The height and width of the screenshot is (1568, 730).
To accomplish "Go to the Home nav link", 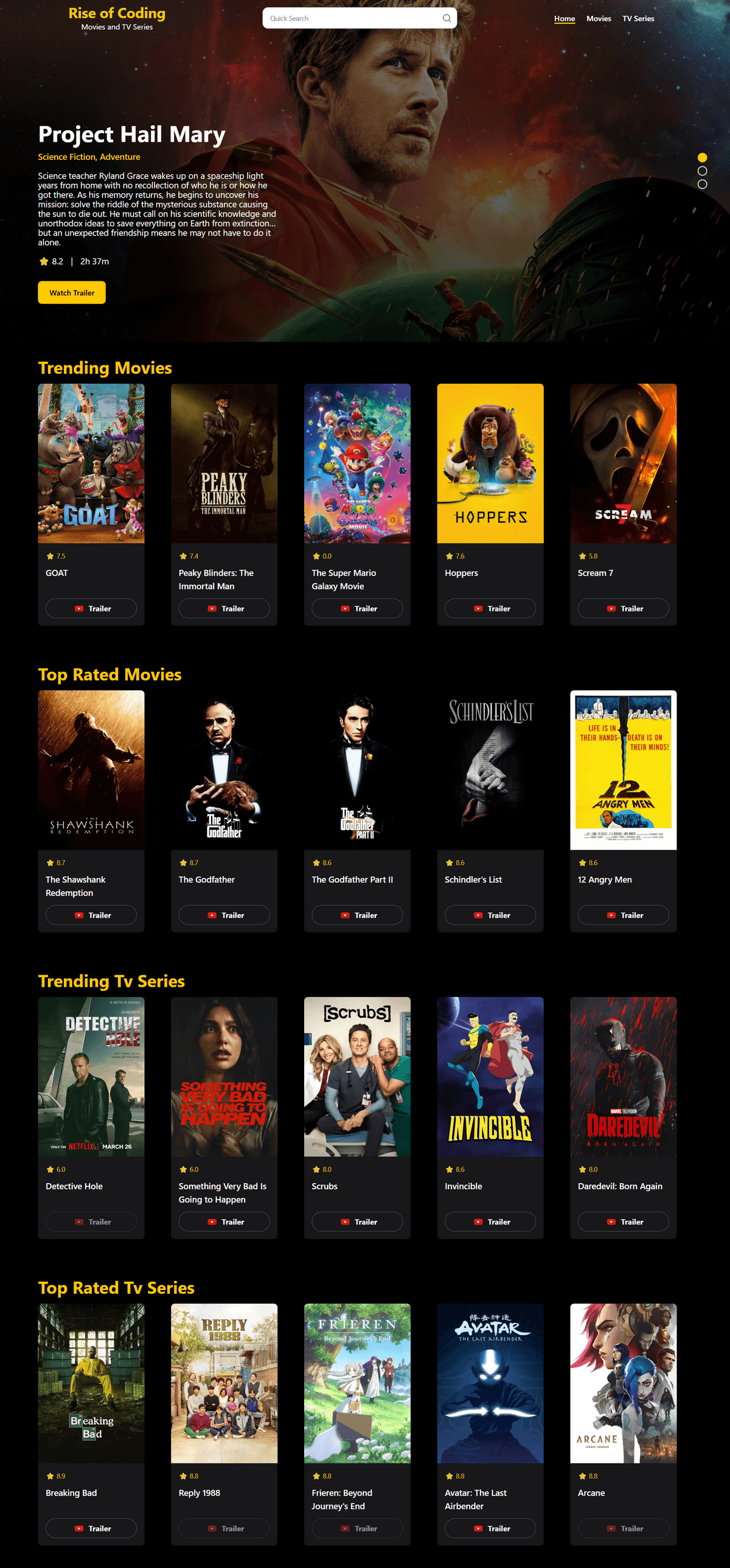I will click(x=565, y=19).
